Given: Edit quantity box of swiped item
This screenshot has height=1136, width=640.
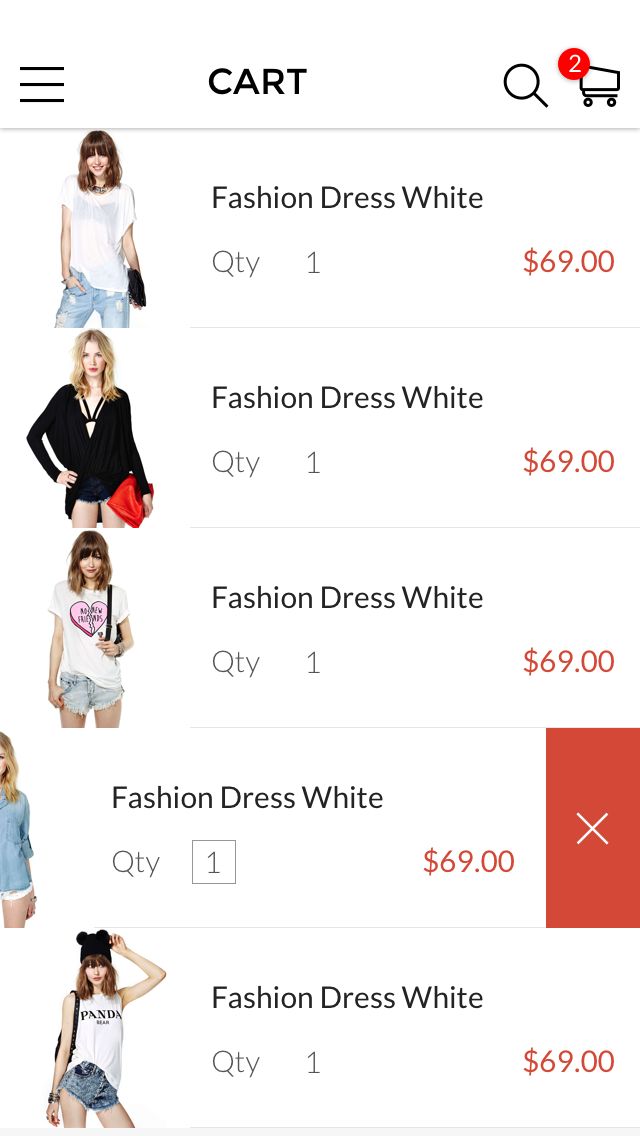Looking at the screenshot, I should coord(214,862).
